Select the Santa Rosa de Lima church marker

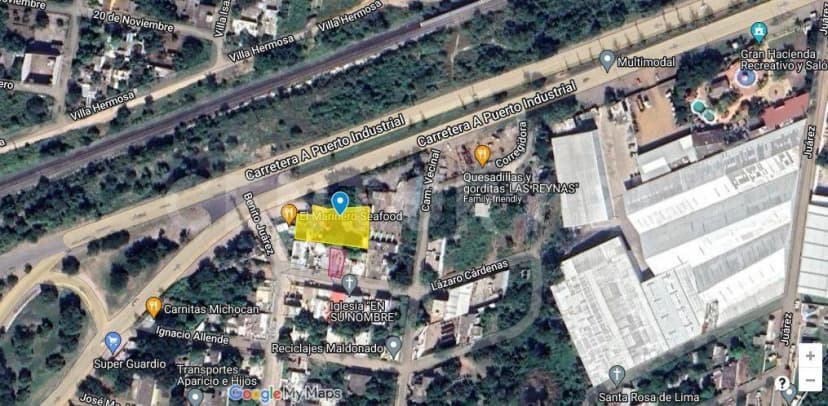616,375
